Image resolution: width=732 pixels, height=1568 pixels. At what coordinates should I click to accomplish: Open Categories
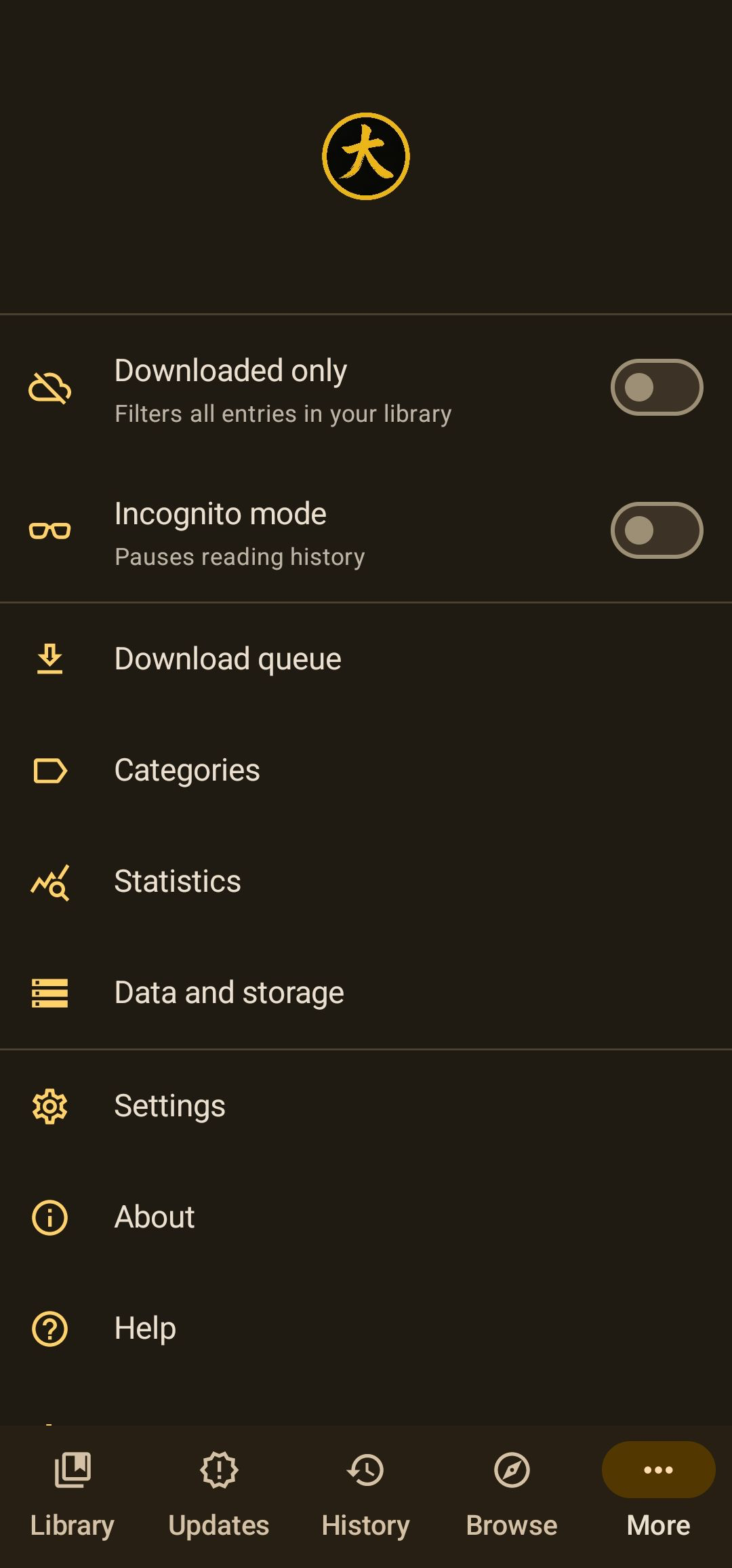click(x=187, y=770)
